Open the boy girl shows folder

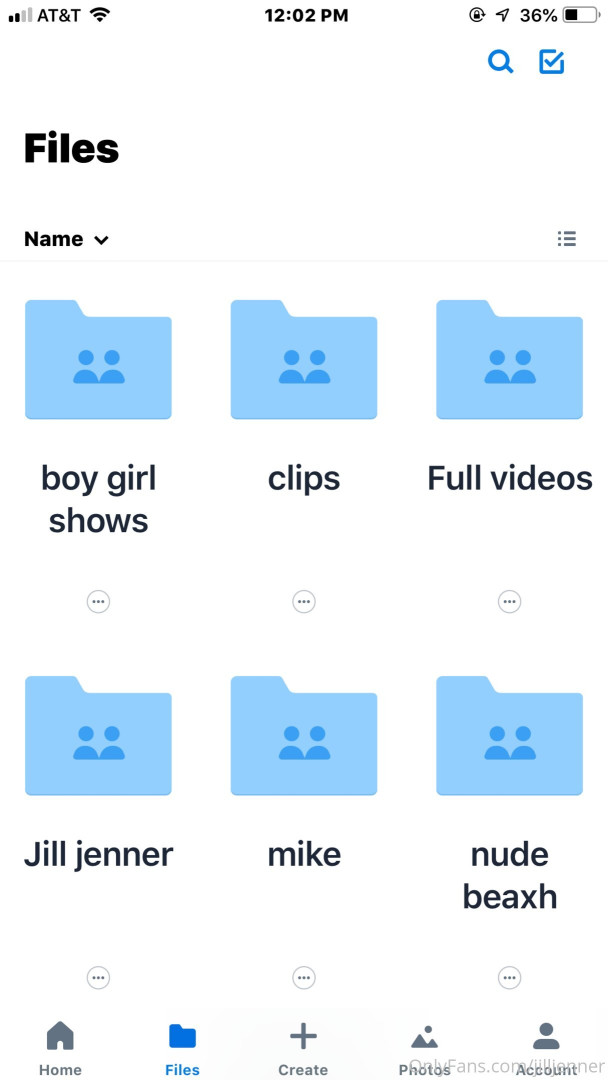coord(98,360)
